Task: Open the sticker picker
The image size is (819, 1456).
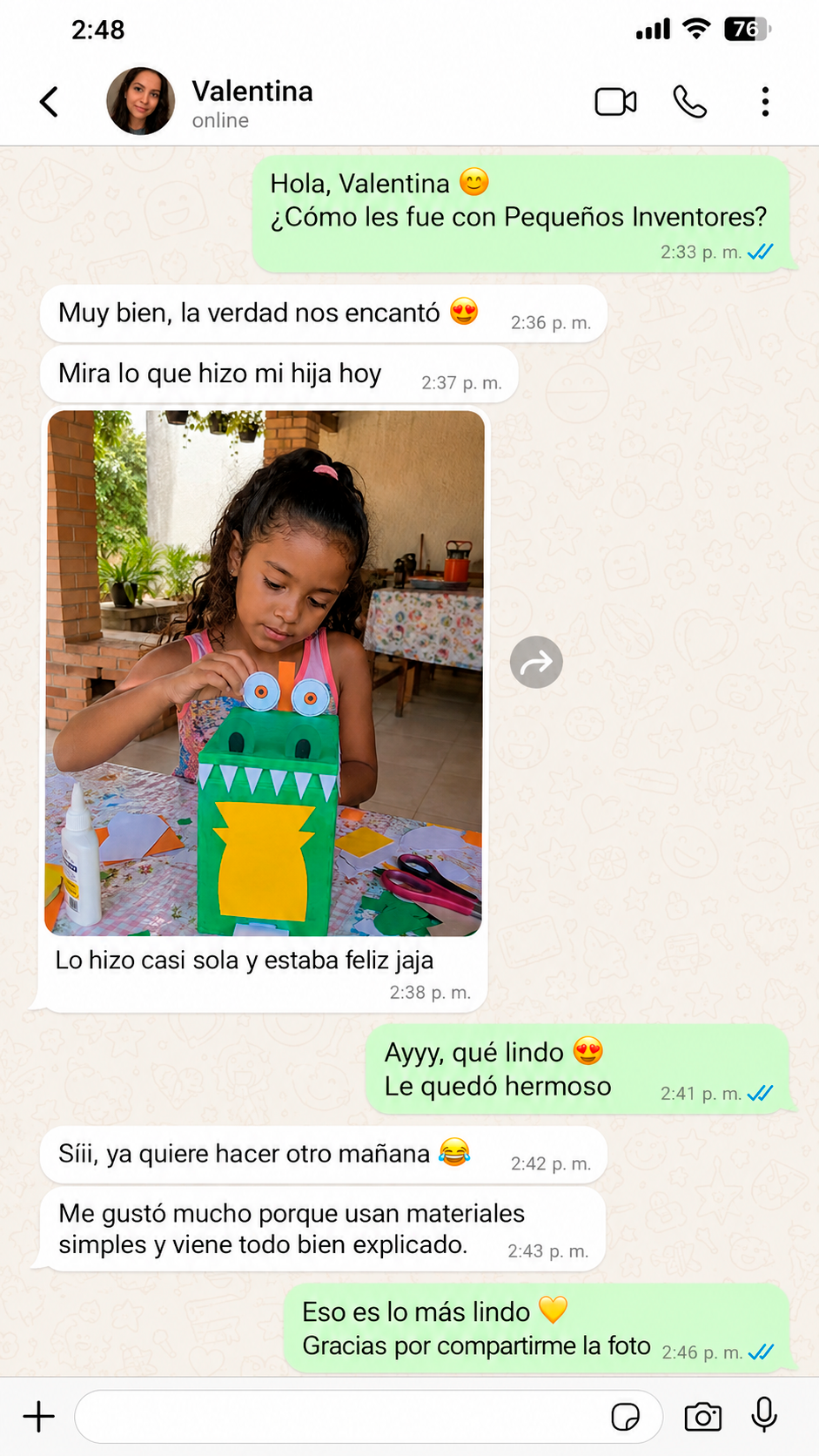Action: (625, 1417)
